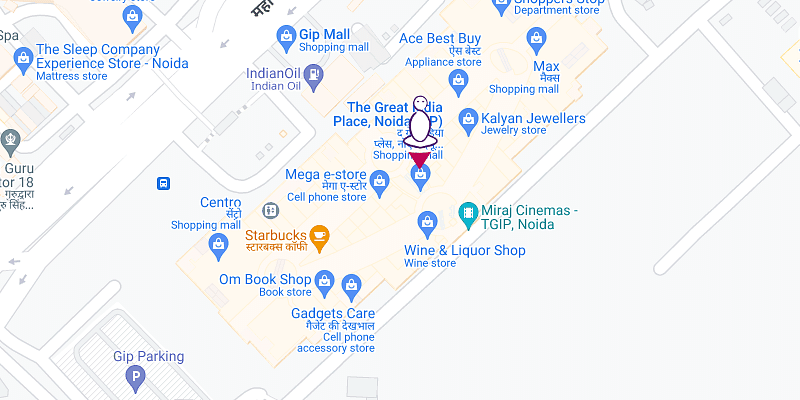Tap the Om Book Shop marker
Image resolution: width=800 pixels, height=400 pixels.
(x=324, y=282)
